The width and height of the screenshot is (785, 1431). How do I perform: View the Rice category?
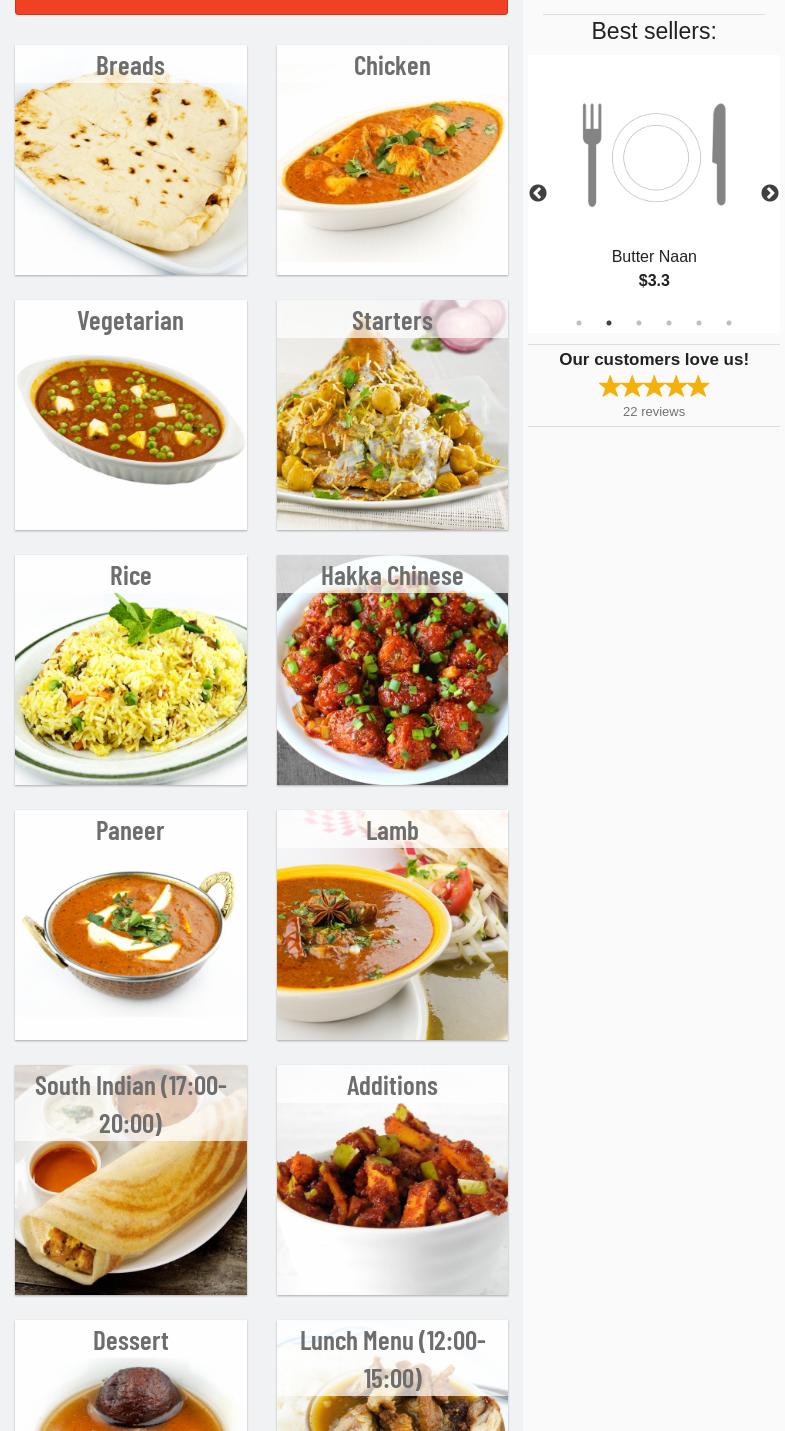pyautogui.click(x=130, y=670)
